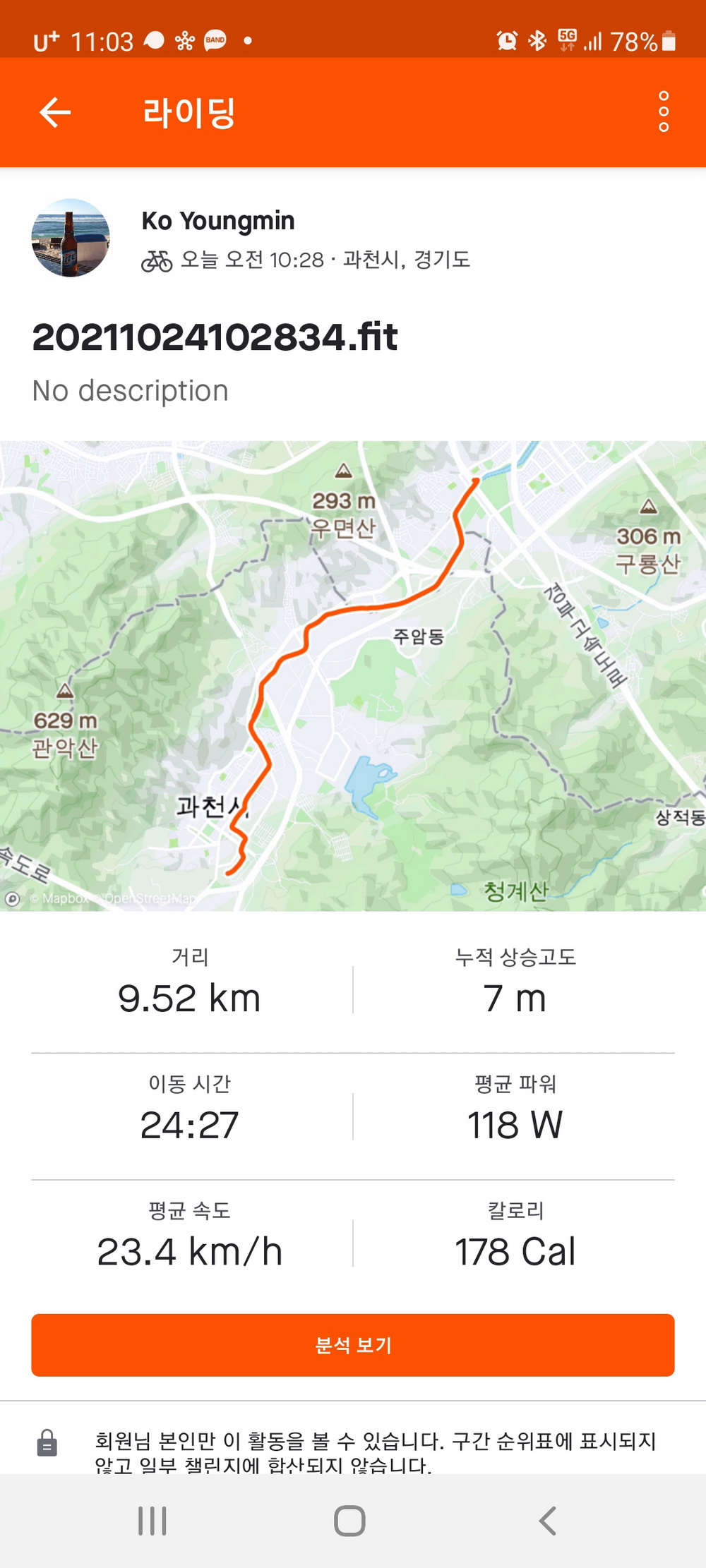This screenshot has height=1568, width=706.
Task: Open Ko Youngmin's profile picture
Action: click(x=71, y=238)
